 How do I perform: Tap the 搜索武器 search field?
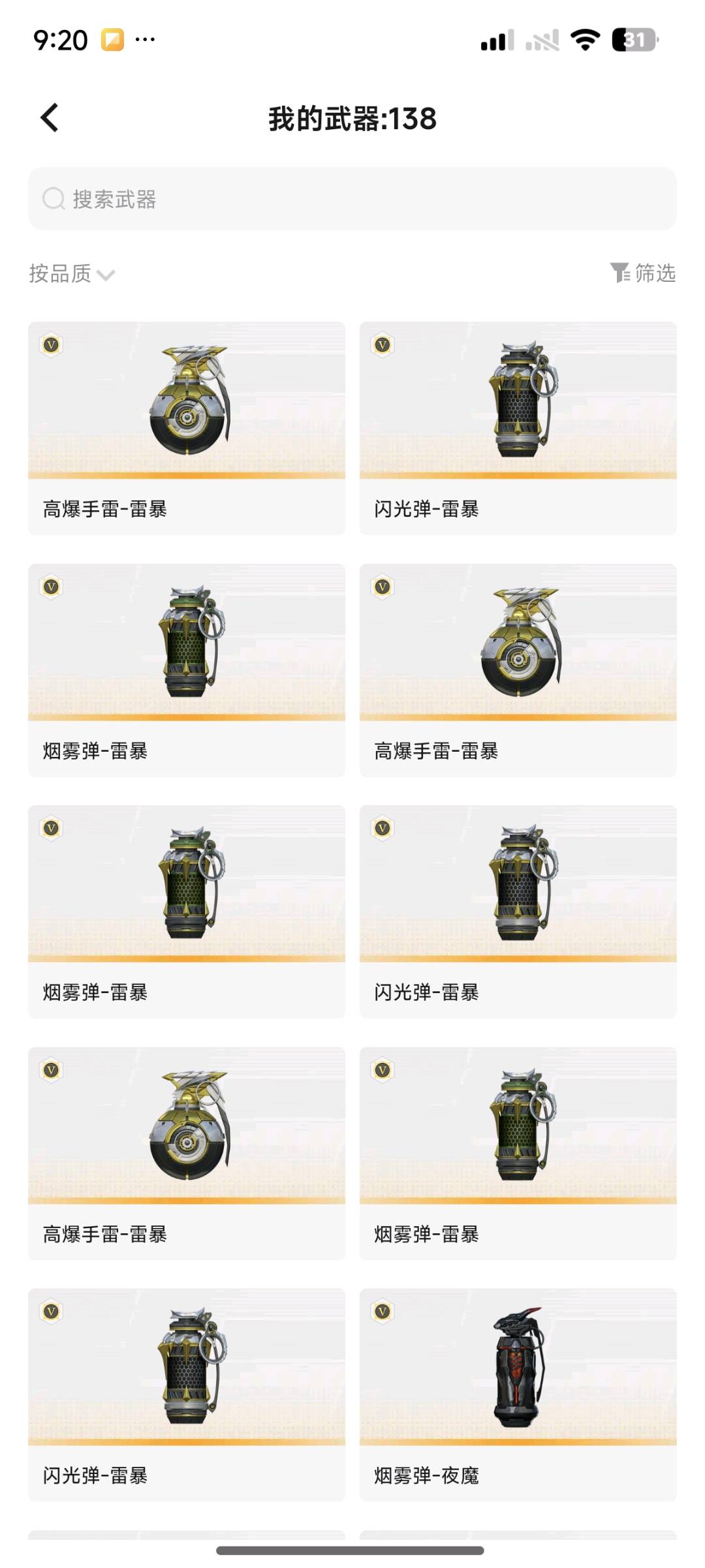(x=352, y=199)
